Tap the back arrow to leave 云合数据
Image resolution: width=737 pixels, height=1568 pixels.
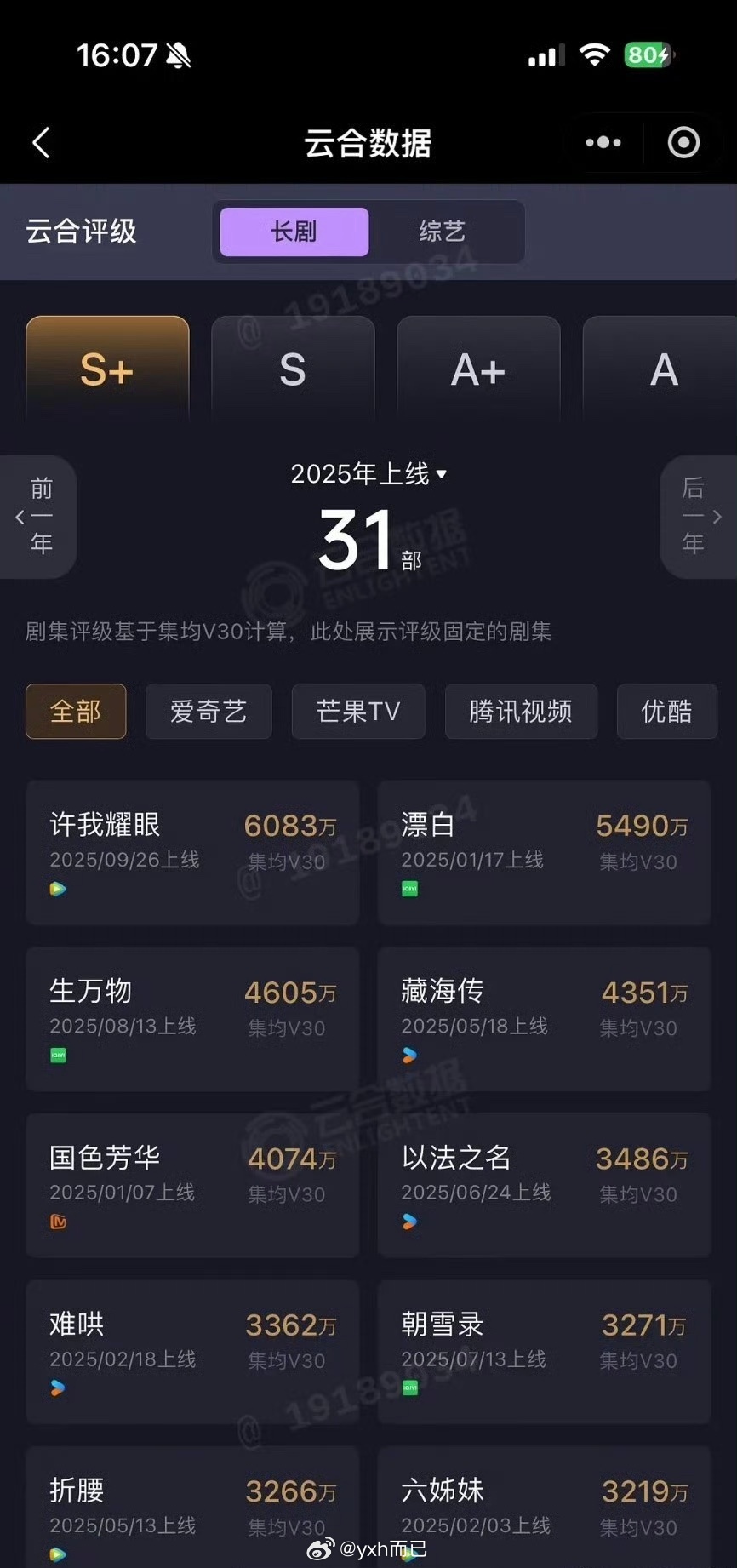pos(42,142)
